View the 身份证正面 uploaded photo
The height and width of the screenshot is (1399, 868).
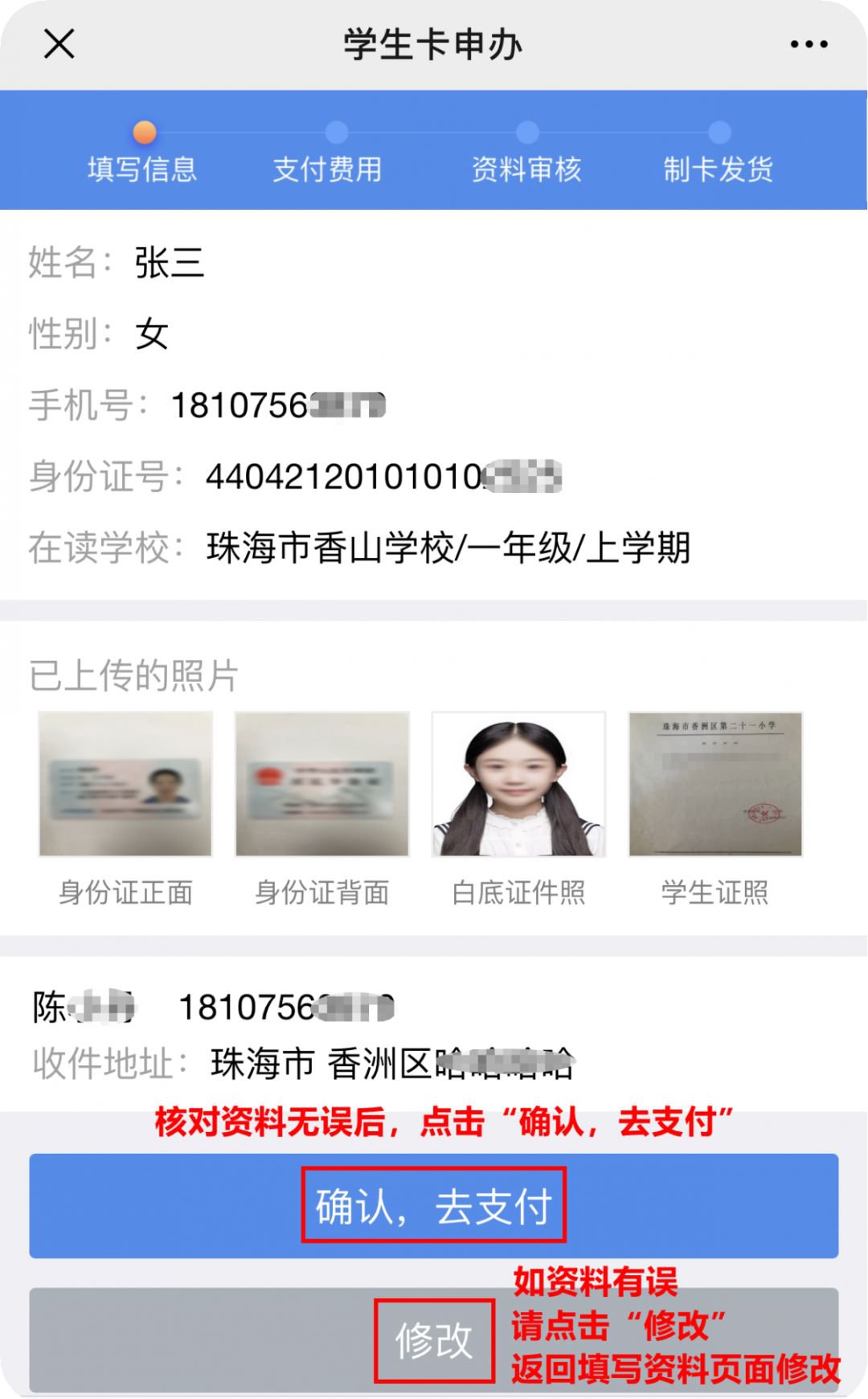[x=126, y=784]
